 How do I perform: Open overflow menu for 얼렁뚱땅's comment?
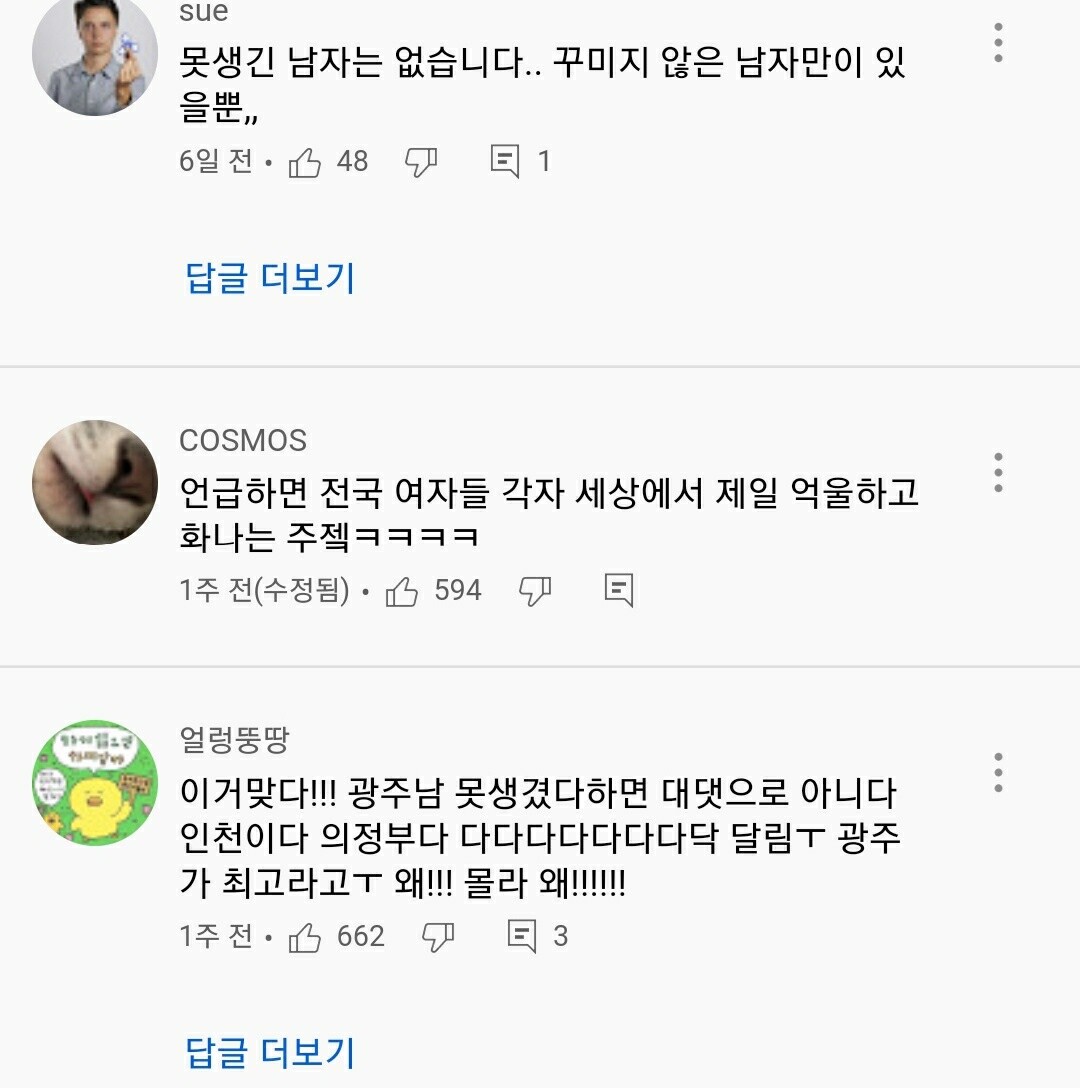998,773
